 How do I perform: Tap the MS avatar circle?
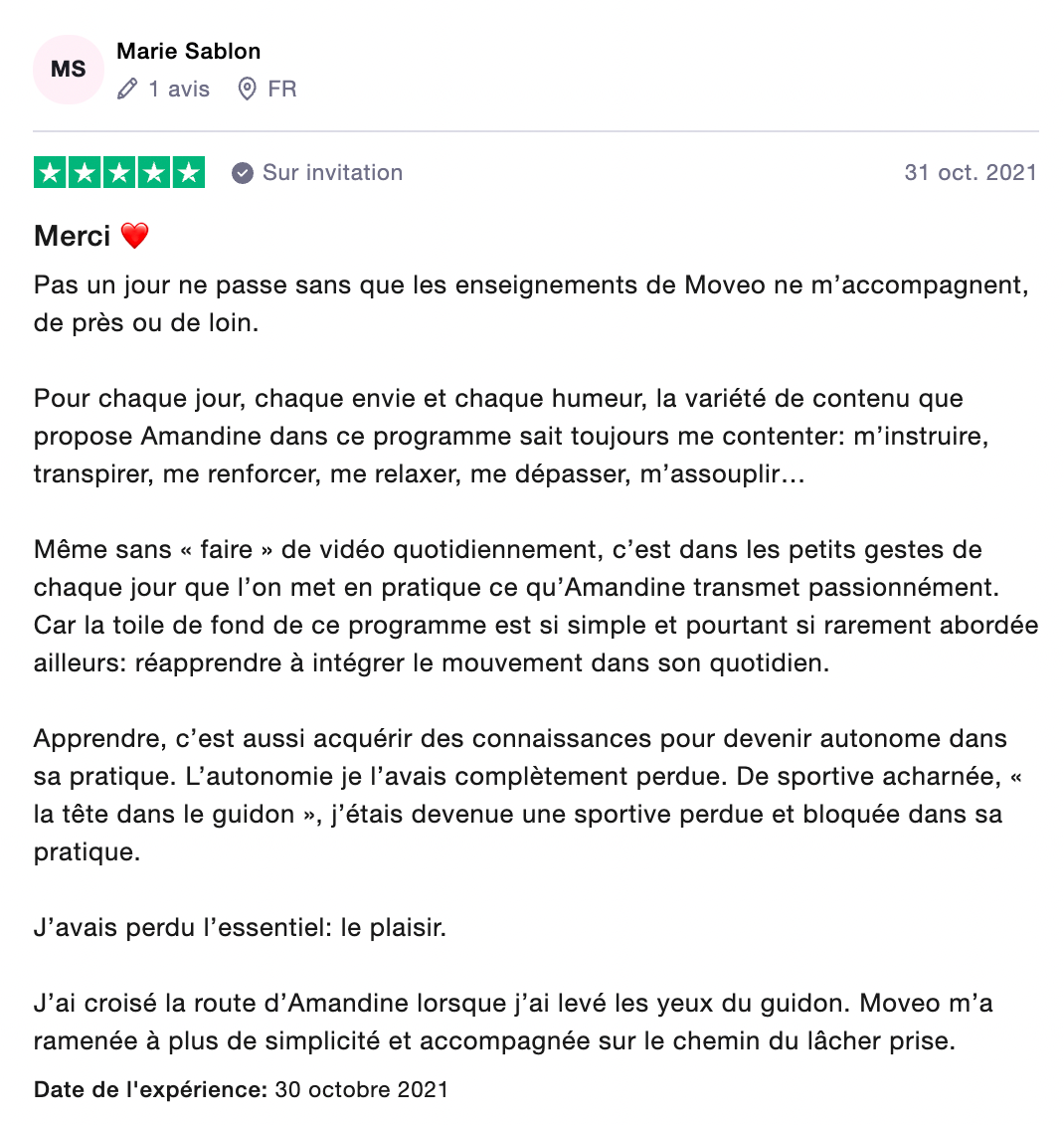[69, 70]
